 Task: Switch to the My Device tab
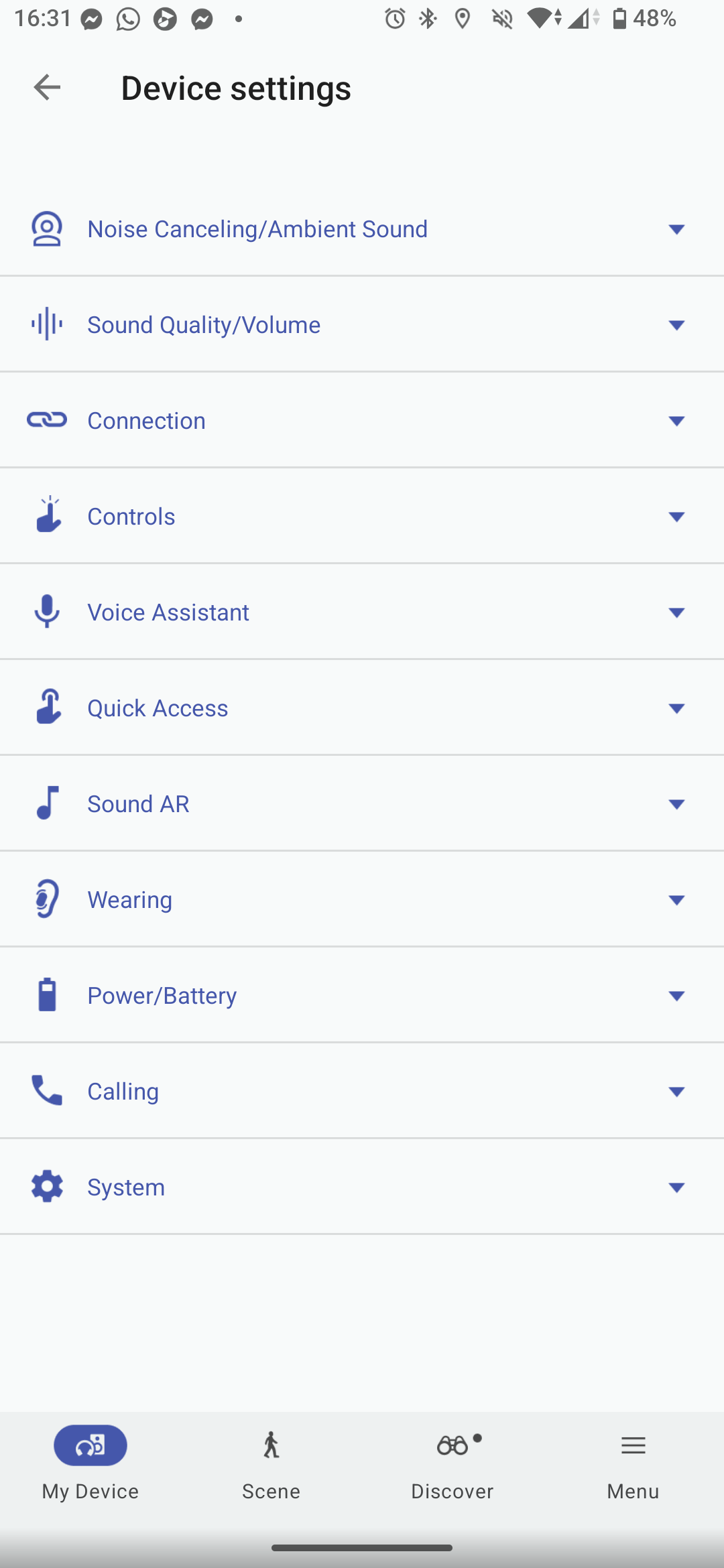(x=90, y=1462)
